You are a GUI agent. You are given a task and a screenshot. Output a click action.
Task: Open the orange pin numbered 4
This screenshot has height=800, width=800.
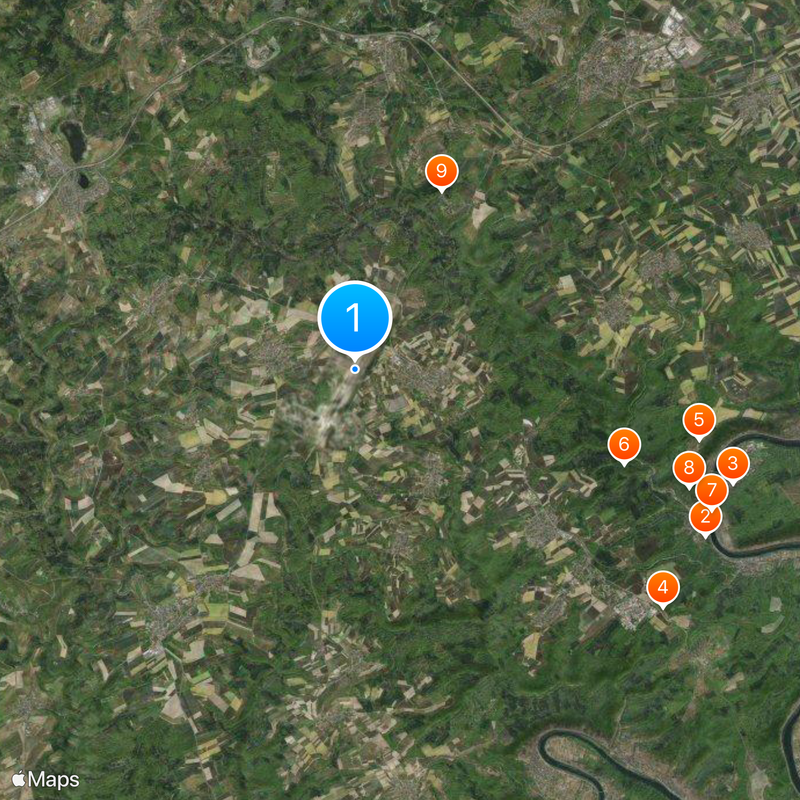663,587
